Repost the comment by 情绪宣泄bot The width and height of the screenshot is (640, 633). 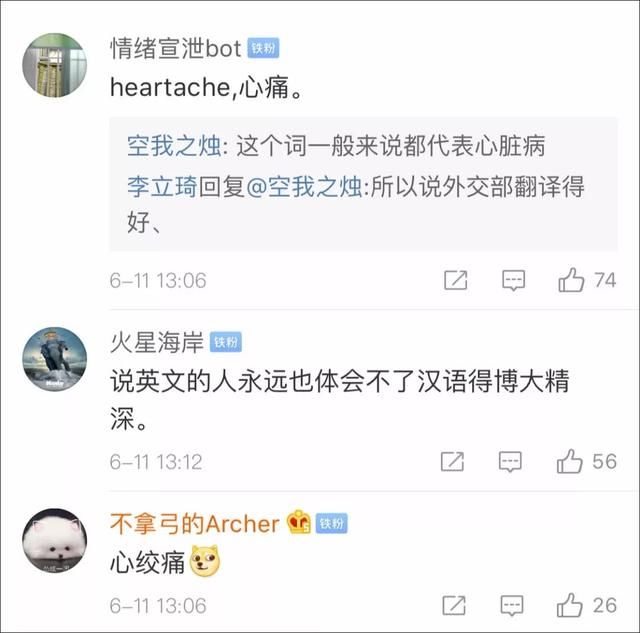coord(455,280)
